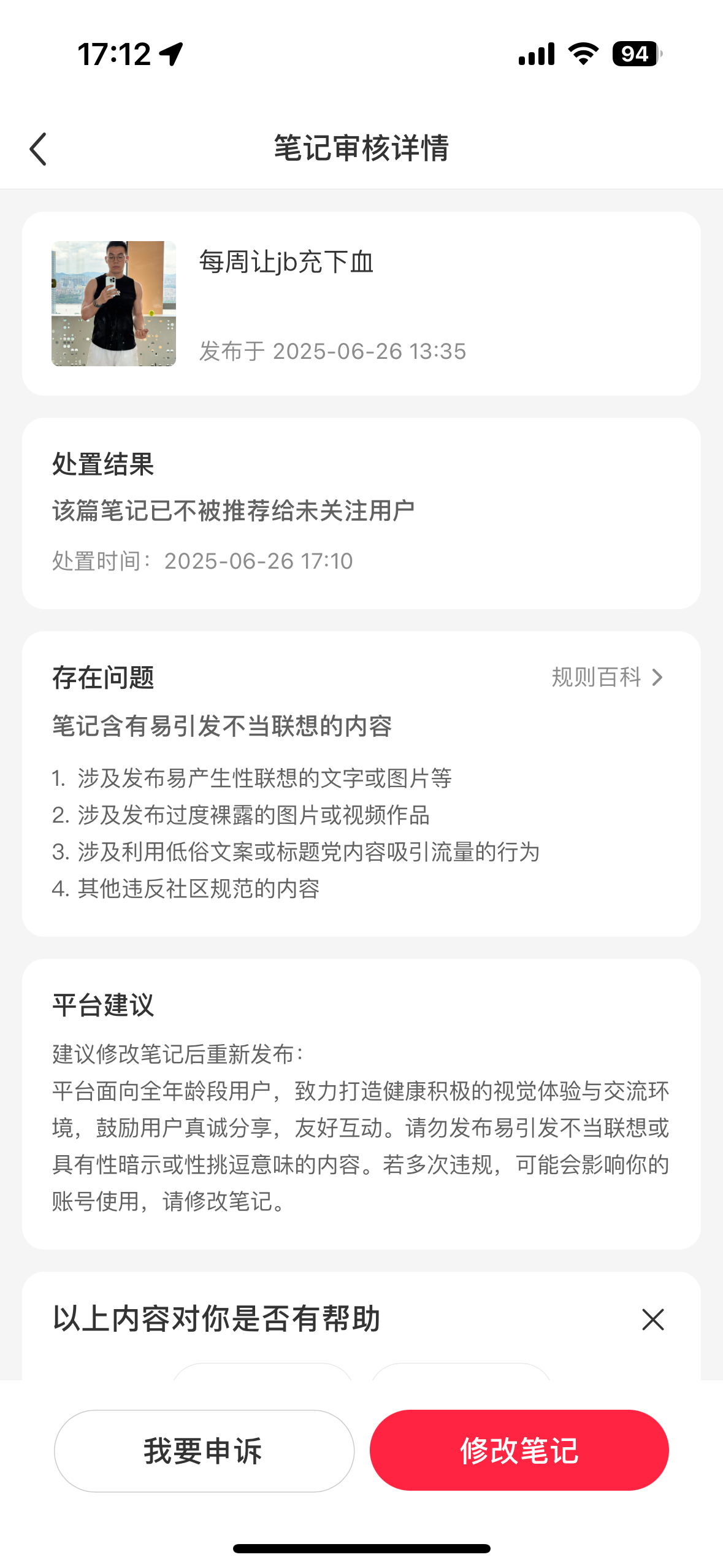Open the reviewed note card
The height and width of the screenshot is (1568, 723).
(361, 304)
